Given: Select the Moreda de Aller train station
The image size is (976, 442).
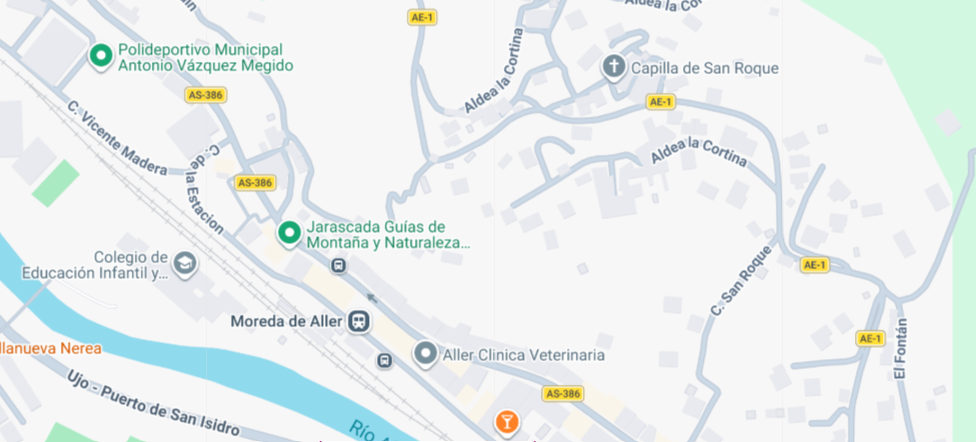Looking at the screenshot, I should [359, 322].
